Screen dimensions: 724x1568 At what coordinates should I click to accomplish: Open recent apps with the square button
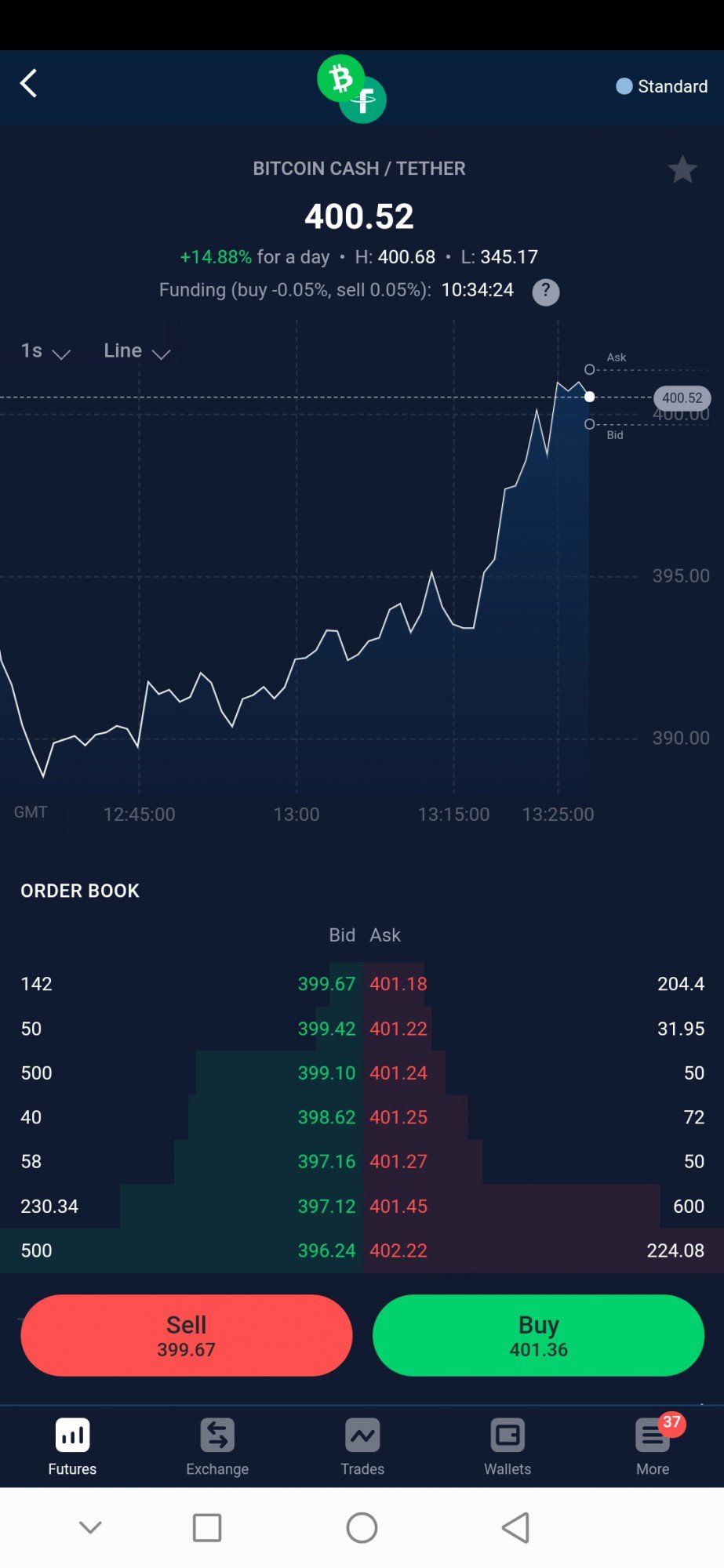(x=207, y=1527)
